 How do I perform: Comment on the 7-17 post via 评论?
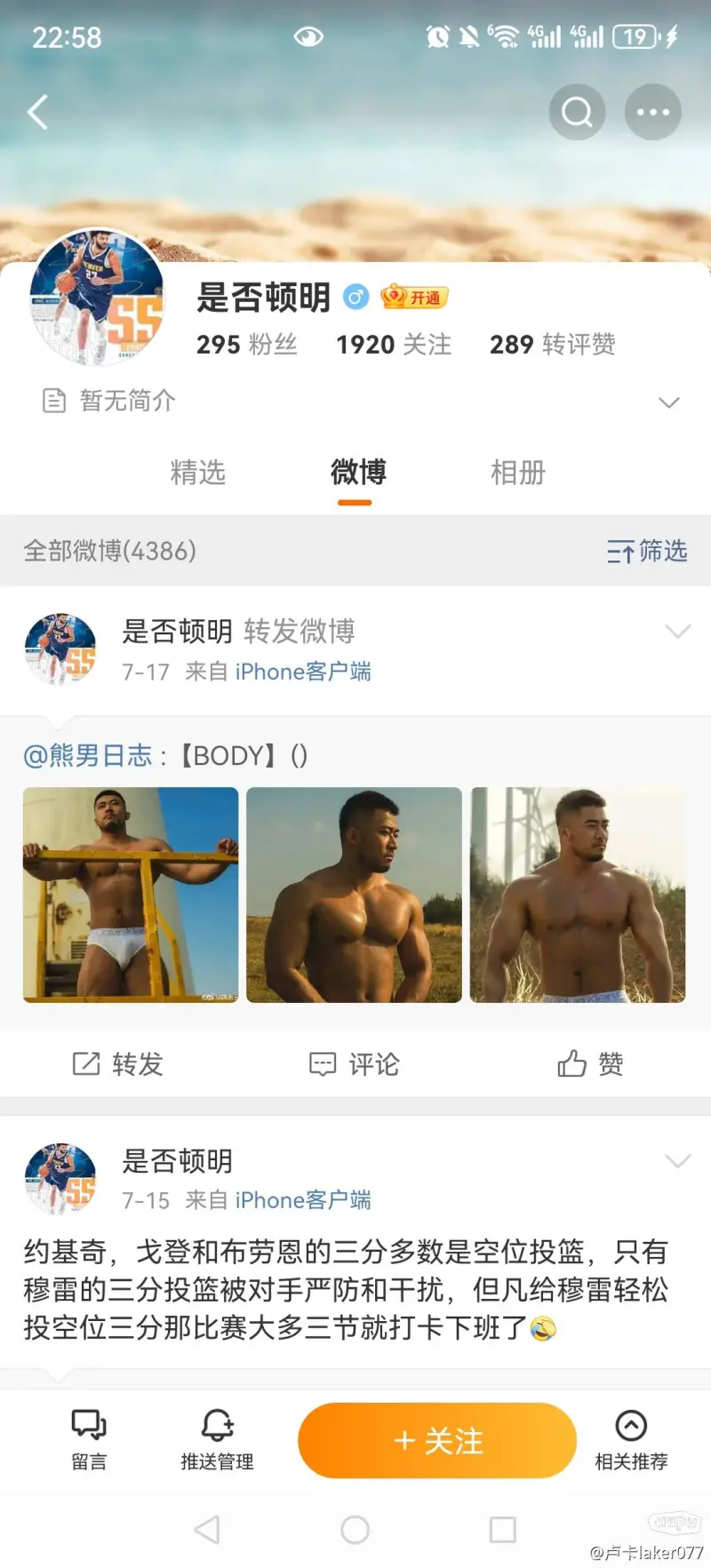[x=355, y=1063]
